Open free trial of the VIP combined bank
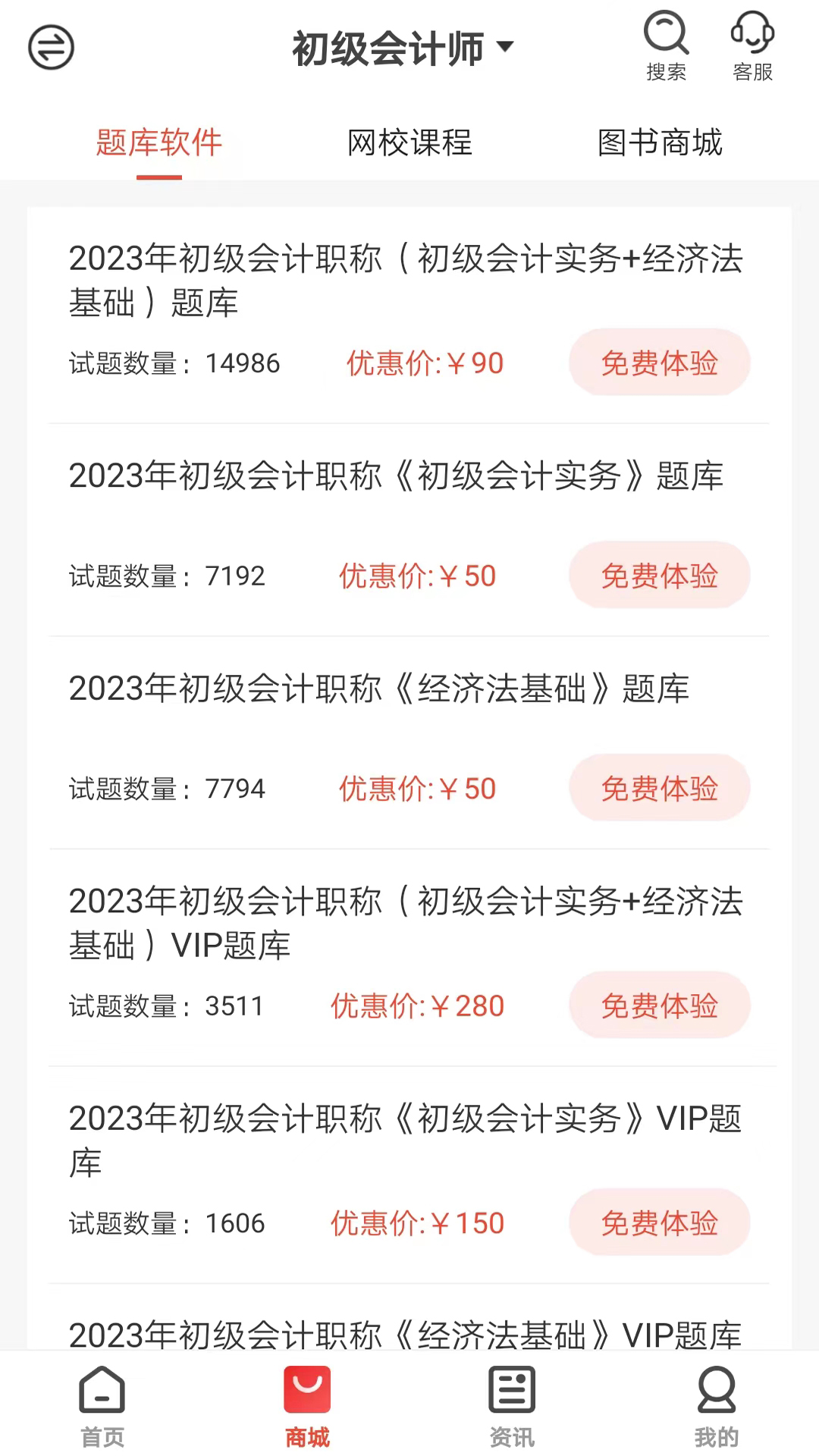819x1456 pixels. click(659, 1006)
